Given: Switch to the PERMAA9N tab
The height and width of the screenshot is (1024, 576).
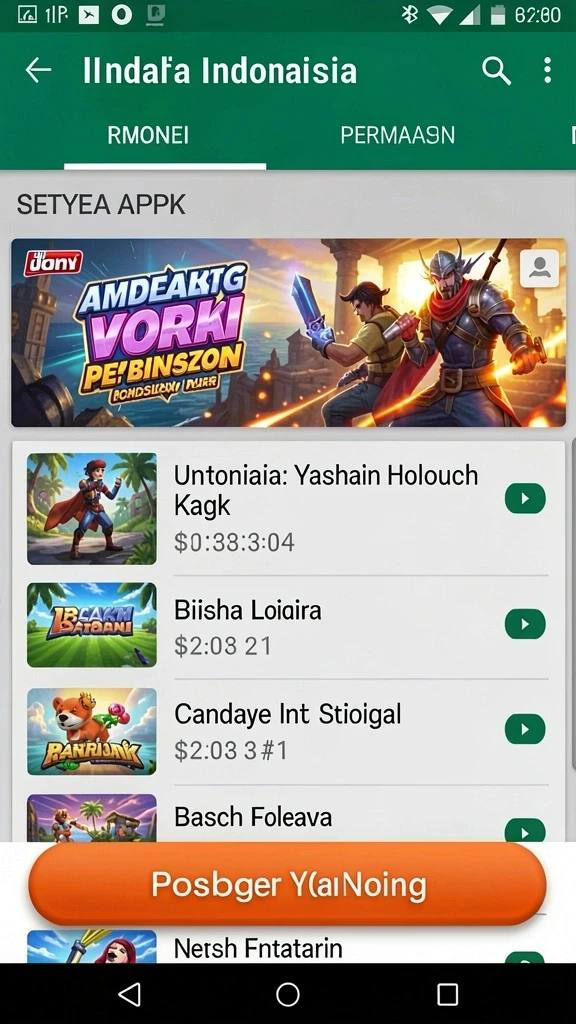Looking at the screenshot, I should (397, 135).
